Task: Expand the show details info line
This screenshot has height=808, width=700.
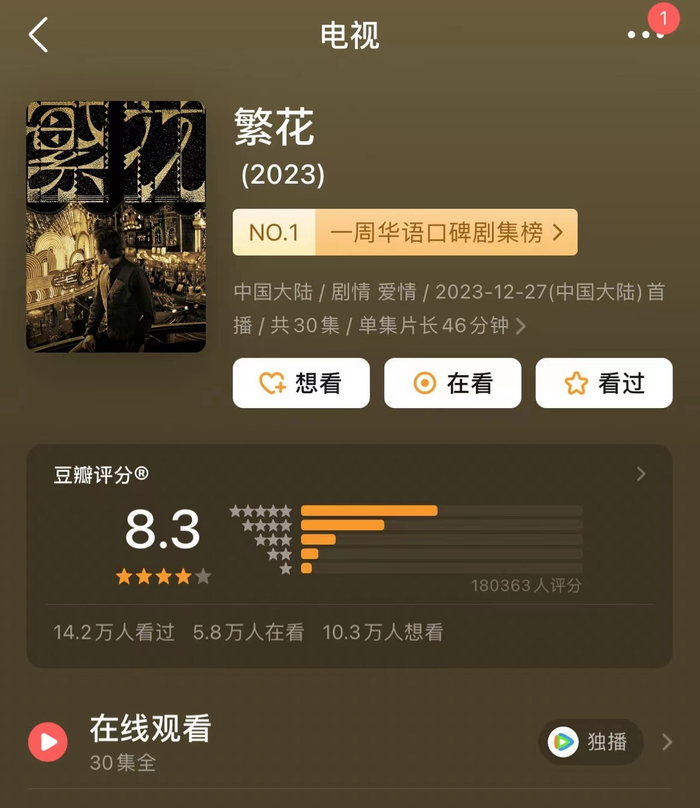Action: click(x=521, y=326)
